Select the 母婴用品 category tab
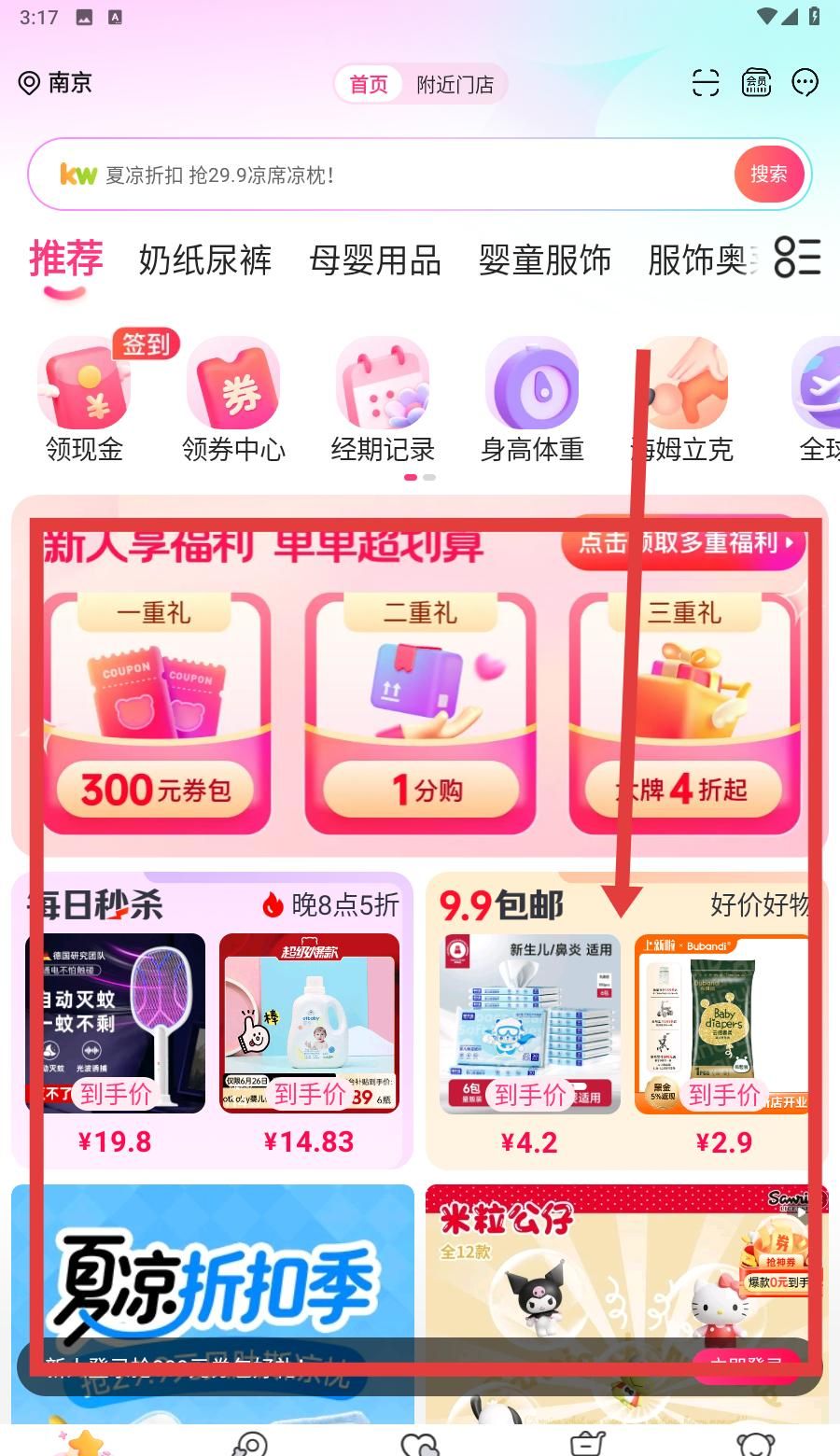 pyautogui.click(x=374, y=260)
